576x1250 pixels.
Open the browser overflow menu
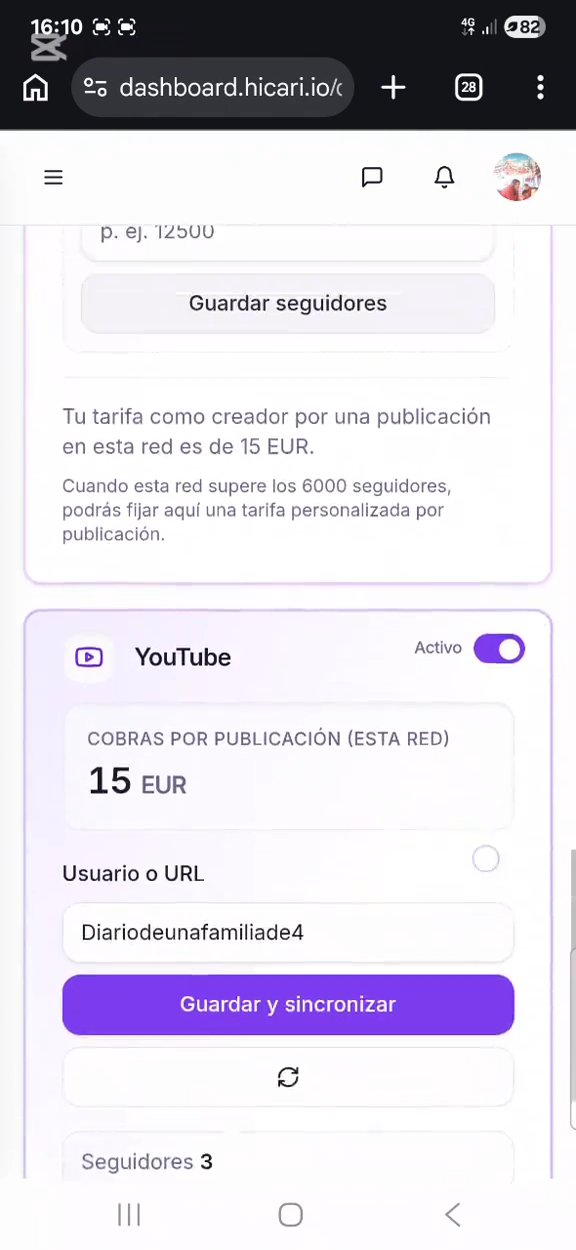(540, 88)
